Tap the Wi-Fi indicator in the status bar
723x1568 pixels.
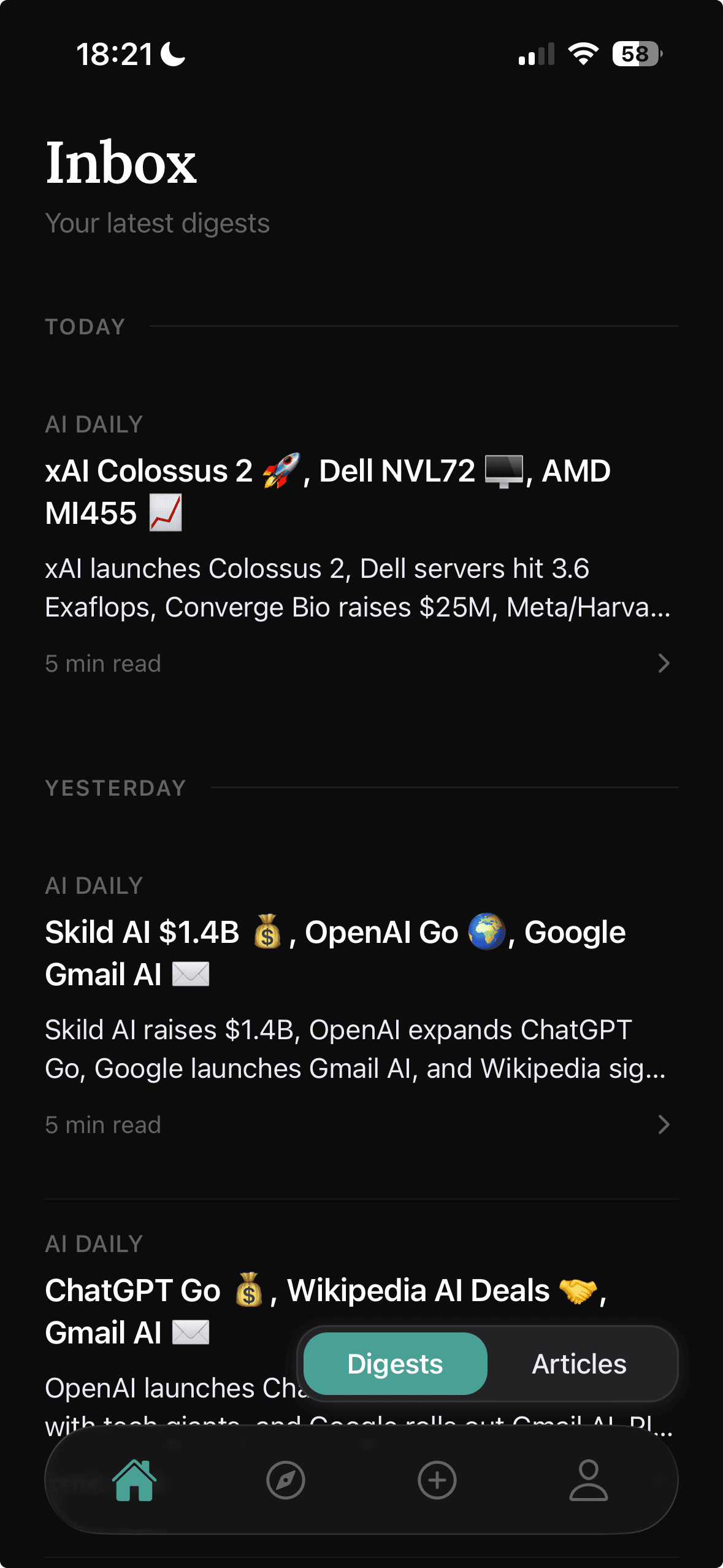(x=583, y=54)
